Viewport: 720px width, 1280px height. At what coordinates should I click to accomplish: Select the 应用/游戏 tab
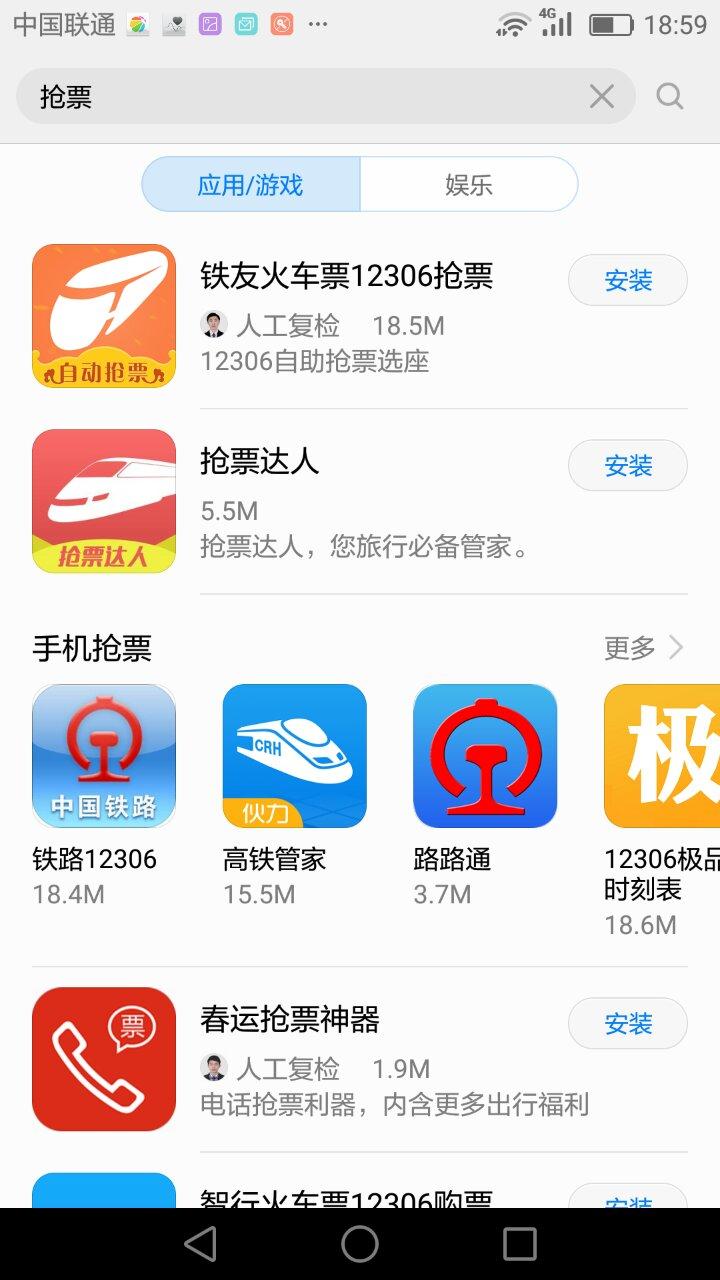(x=251, y=185)
